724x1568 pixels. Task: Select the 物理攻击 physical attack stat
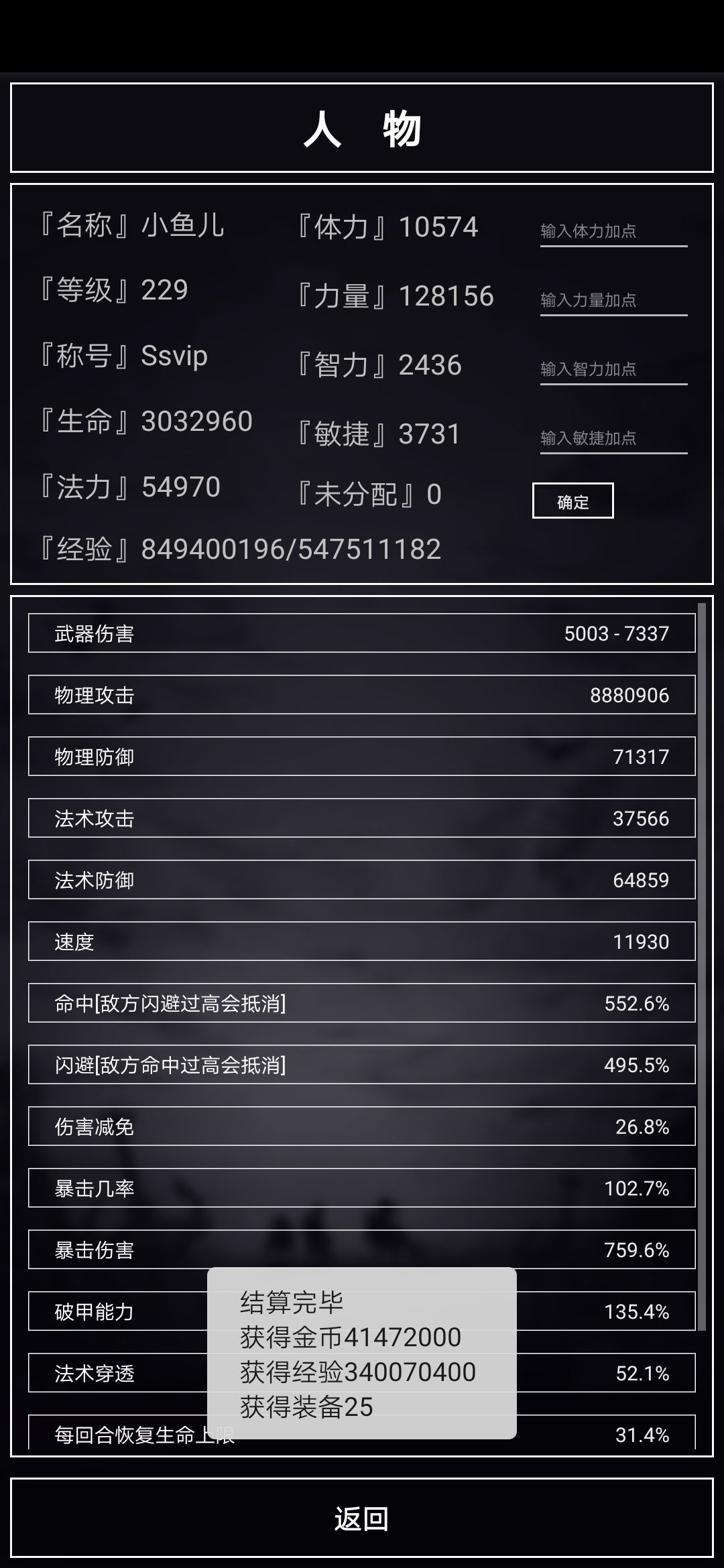[x=362, y=695]
